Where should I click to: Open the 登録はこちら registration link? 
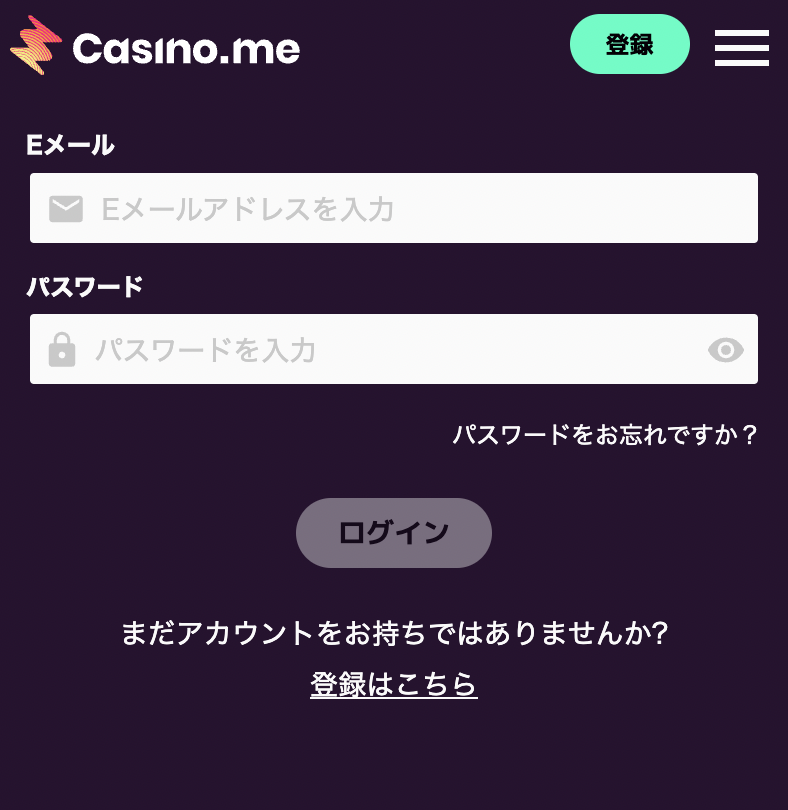coord(394,685)
